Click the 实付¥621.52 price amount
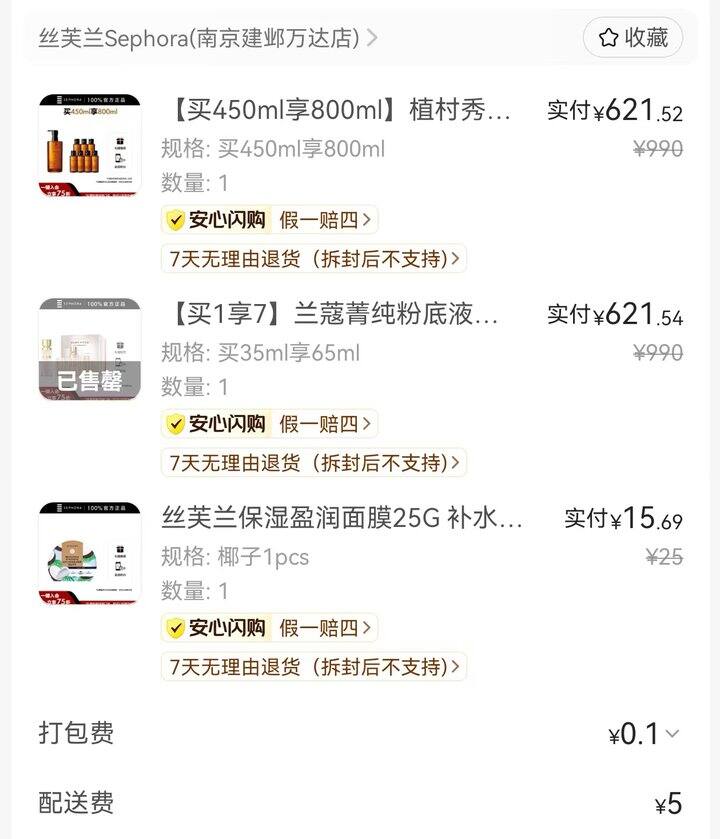Image resolution: width=720 pixels, height=839 pixels. (614, 111)
